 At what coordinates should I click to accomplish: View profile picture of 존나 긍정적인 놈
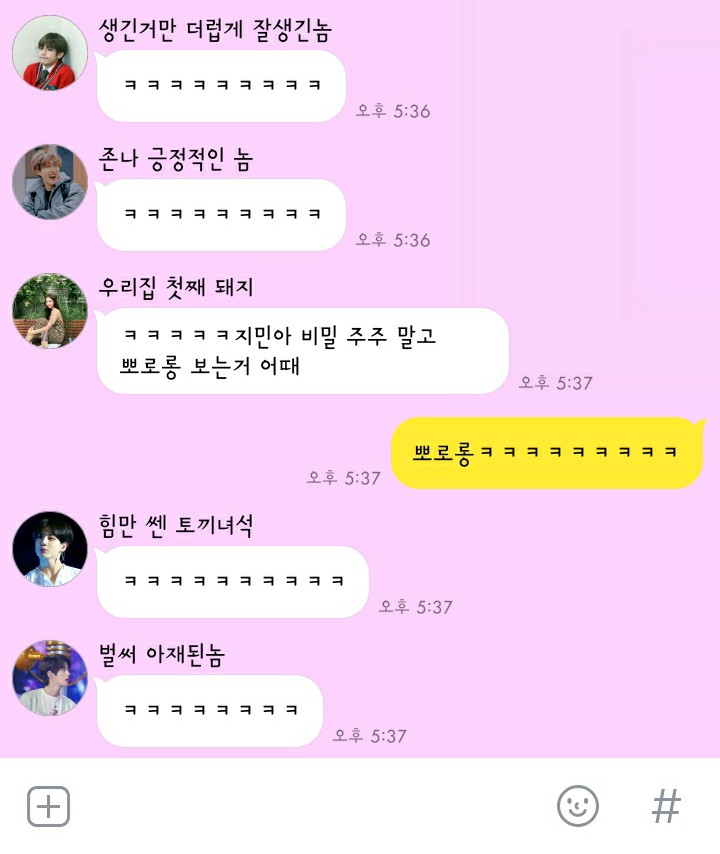tap(50, 182)
